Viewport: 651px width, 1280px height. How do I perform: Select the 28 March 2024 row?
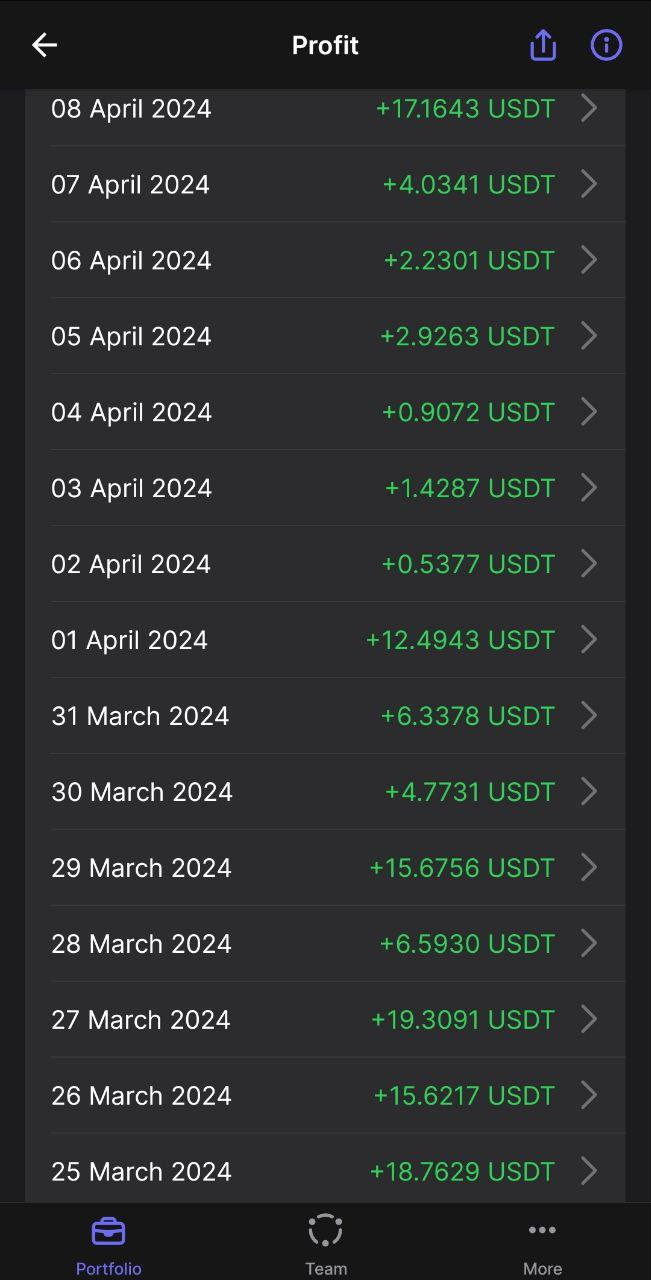point(325,944)
